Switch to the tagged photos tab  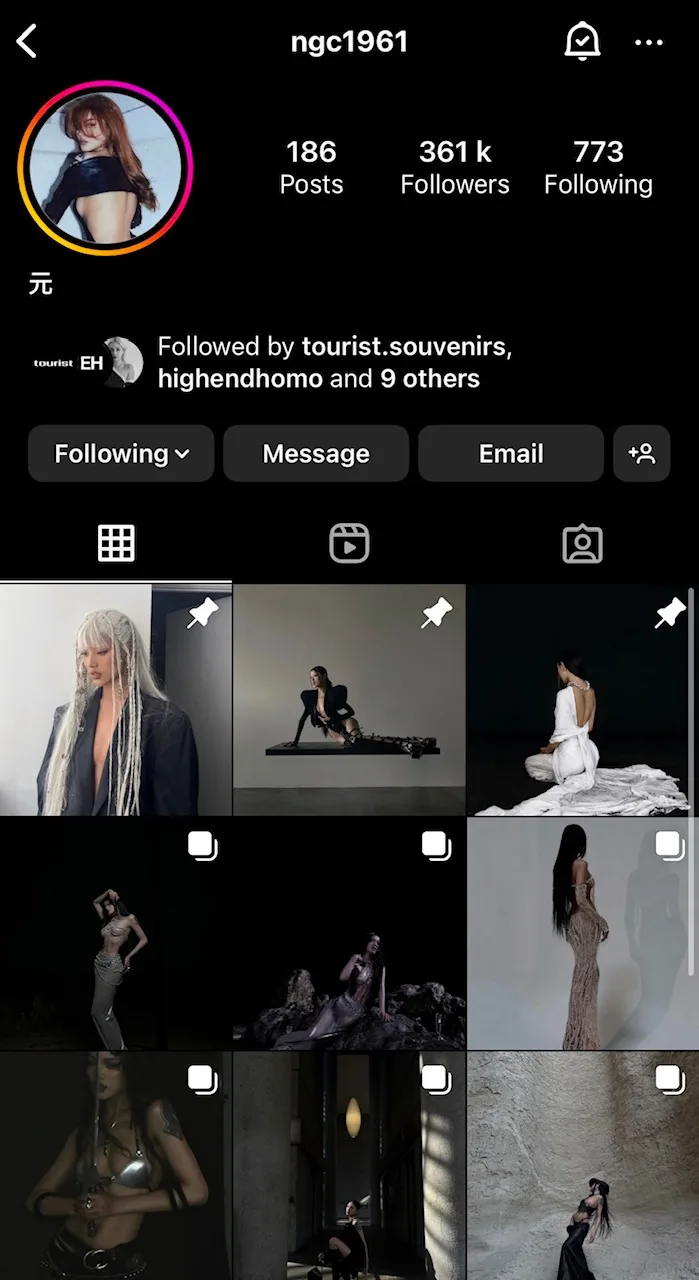pyautogui.click(x=582, y=543)
